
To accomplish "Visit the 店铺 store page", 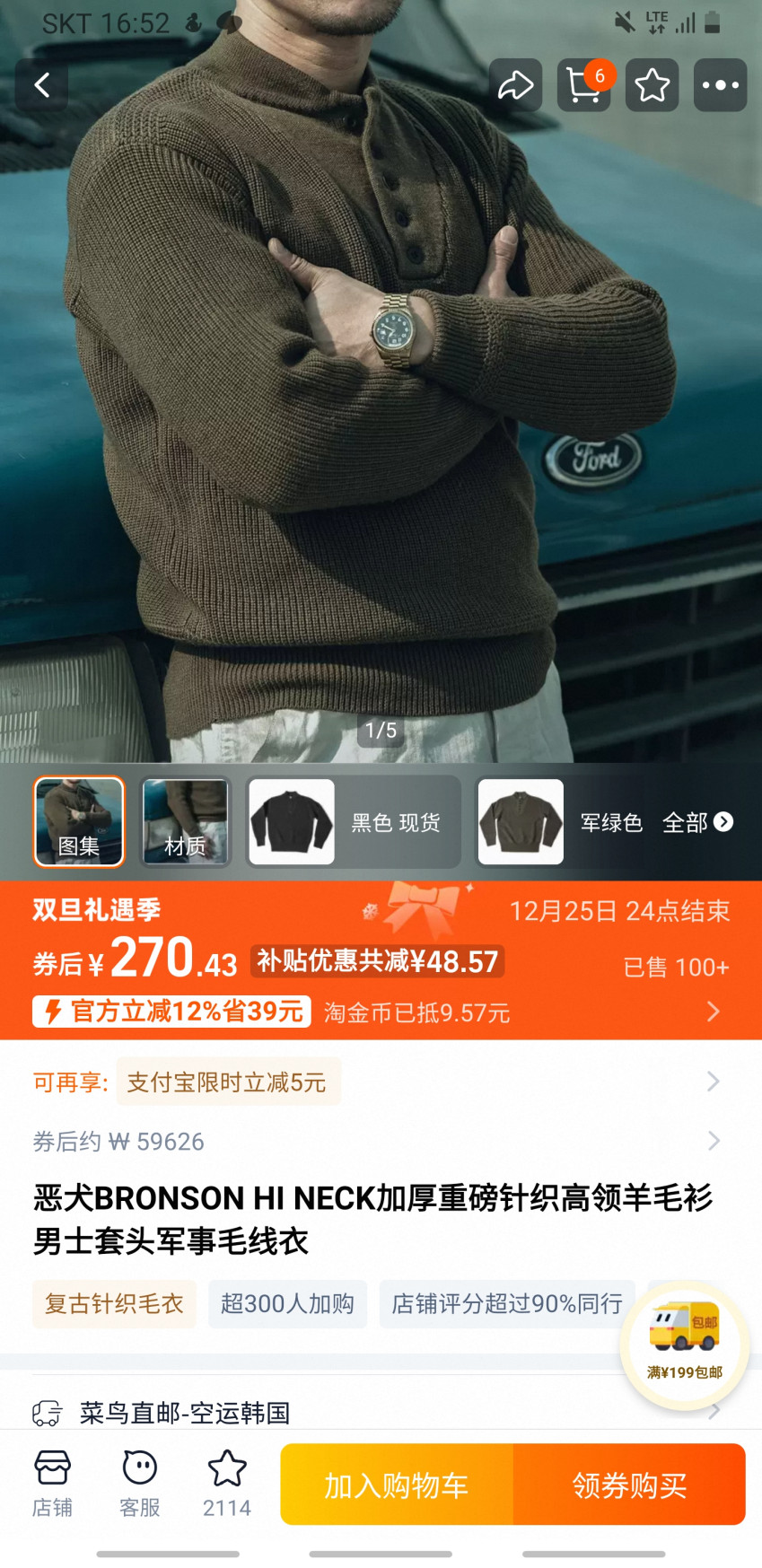I will point(52,1484).
